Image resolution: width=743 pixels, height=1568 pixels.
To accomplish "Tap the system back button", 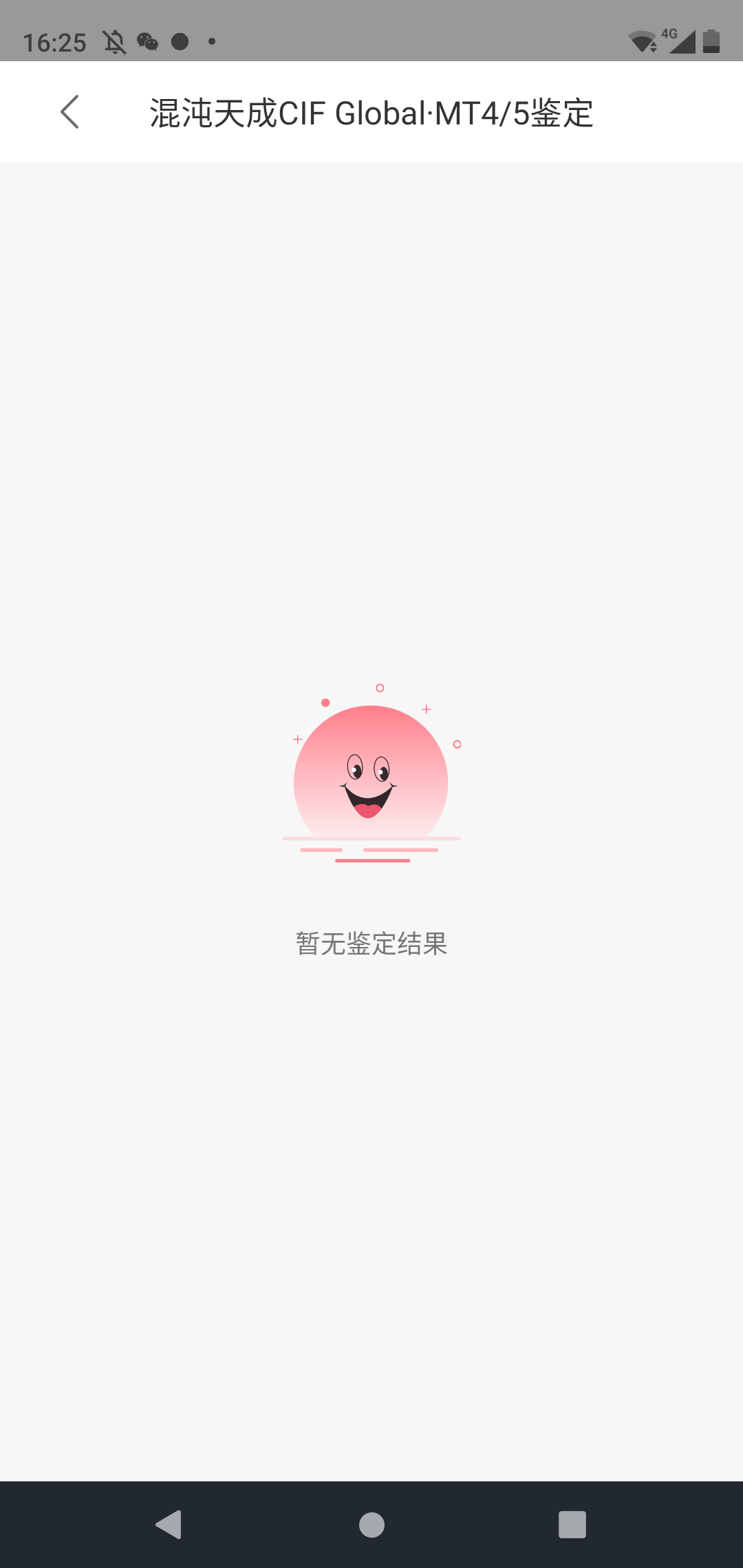I will click(169, 1524).
